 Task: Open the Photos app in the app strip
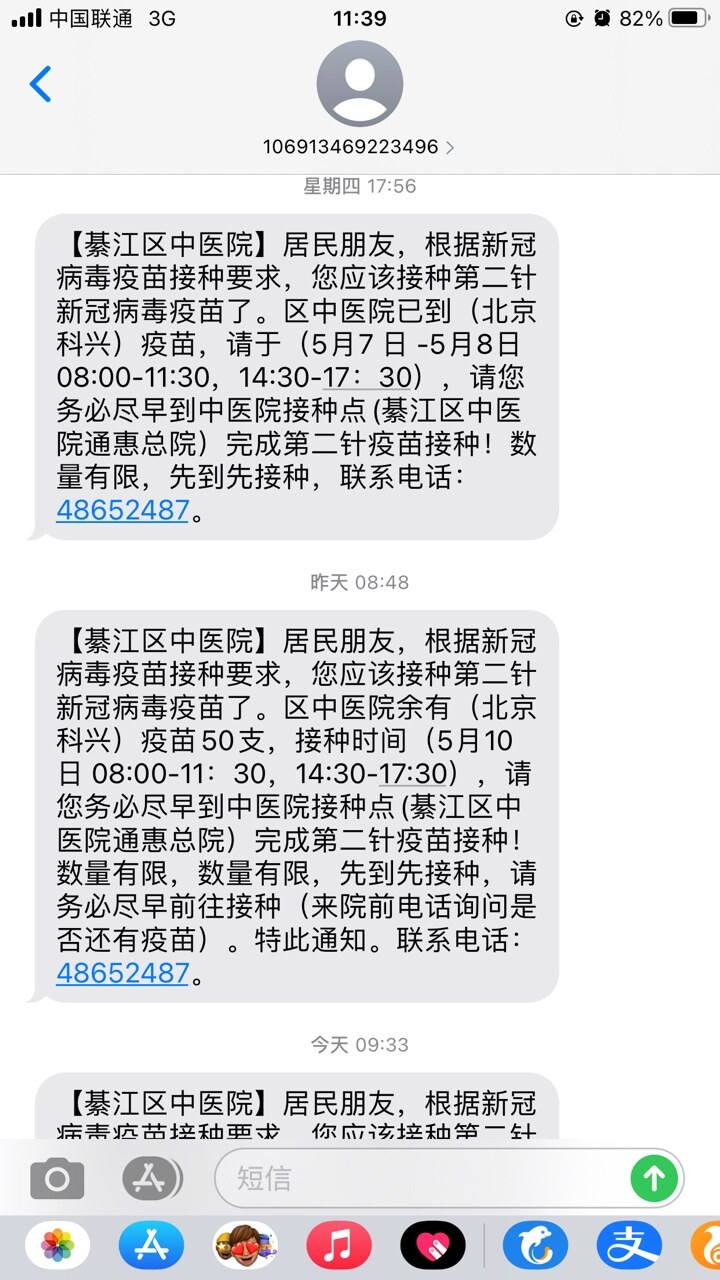(x=57, y=1246)
